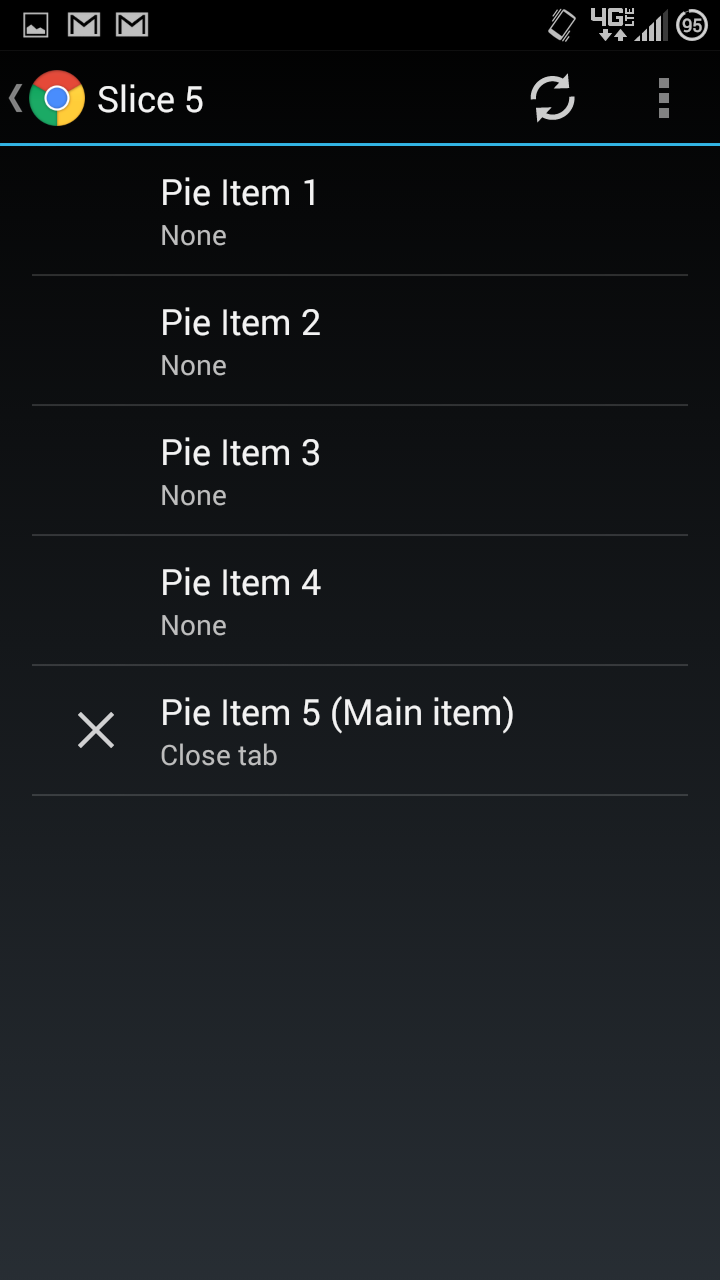Open the second Gmail notification icon

pyautogui.click(x=130, y=24)
